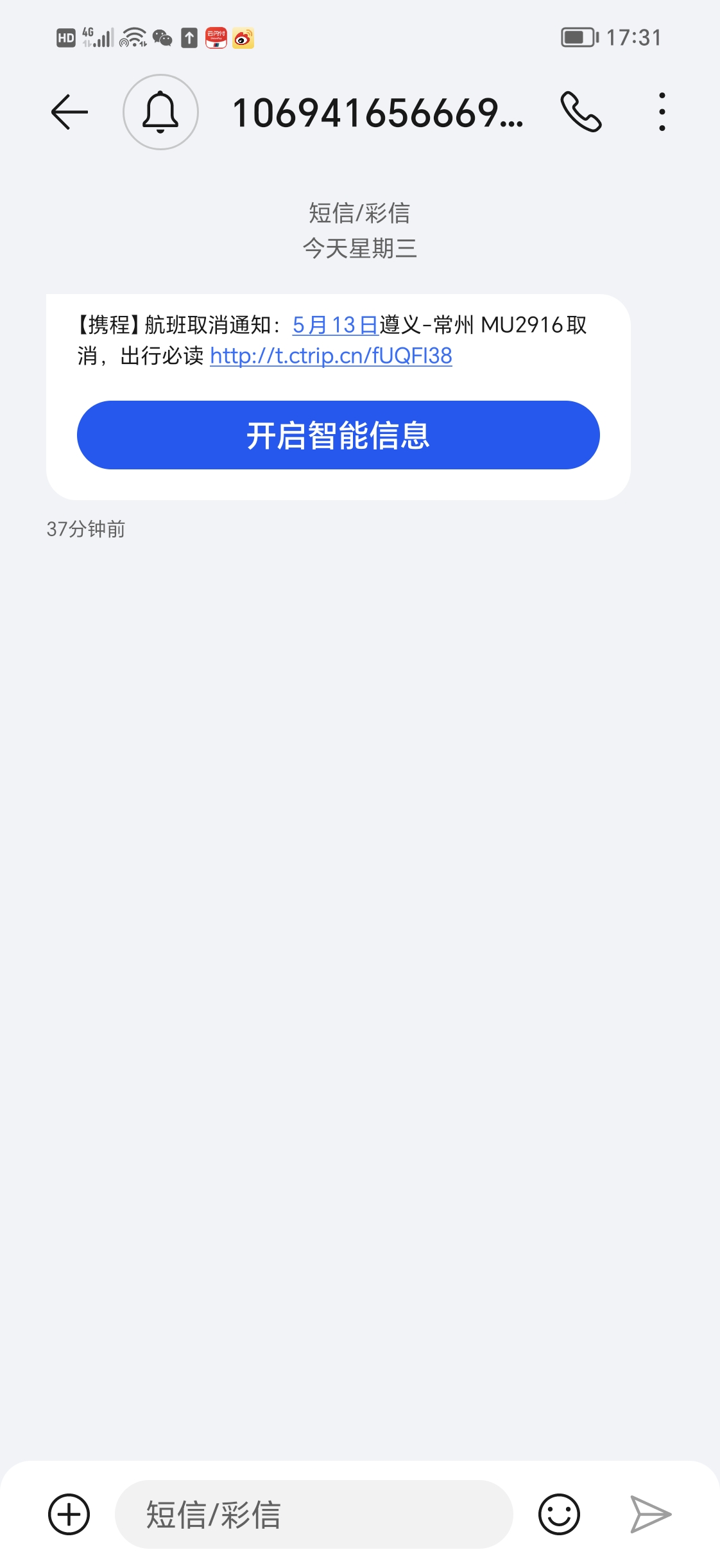Tap the 开启智能信息 button

[x=338, y=435]
